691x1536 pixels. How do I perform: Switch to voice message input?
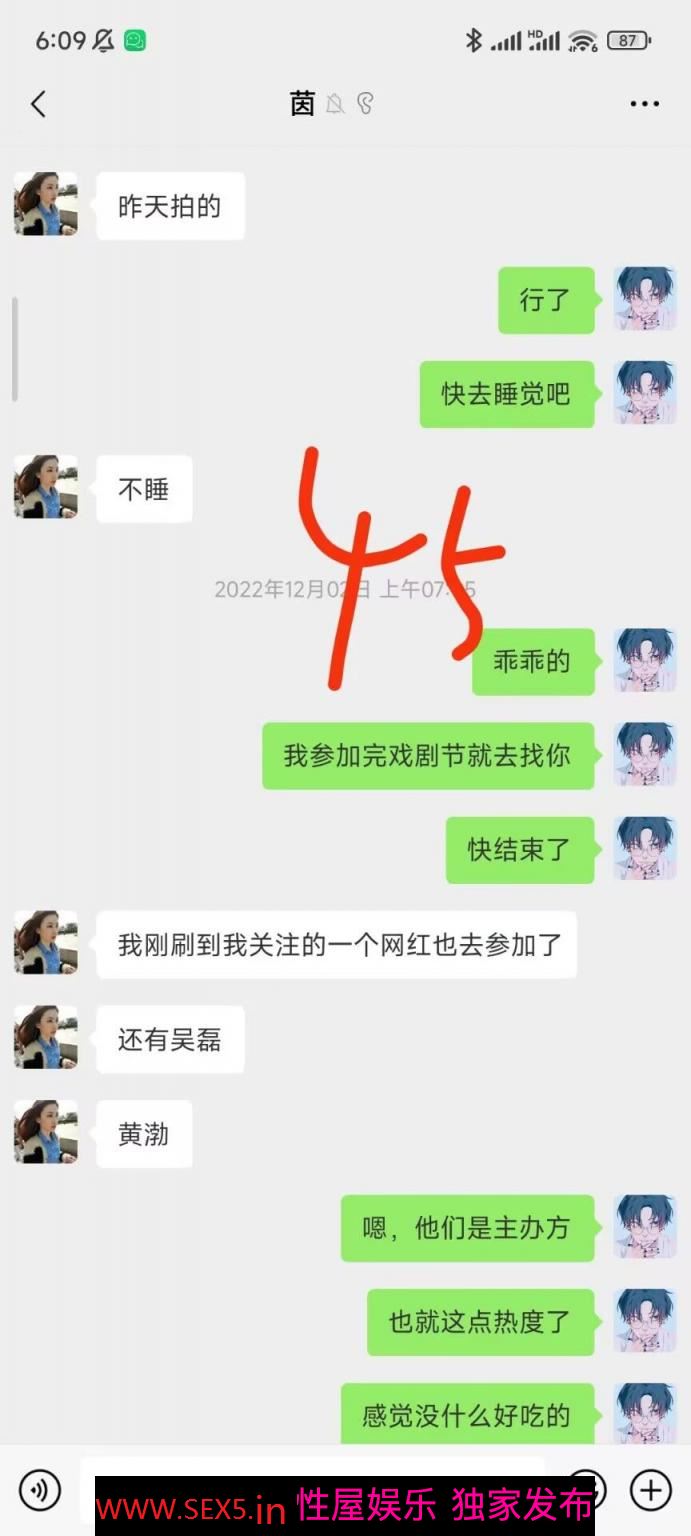[x=39, y=1491]
